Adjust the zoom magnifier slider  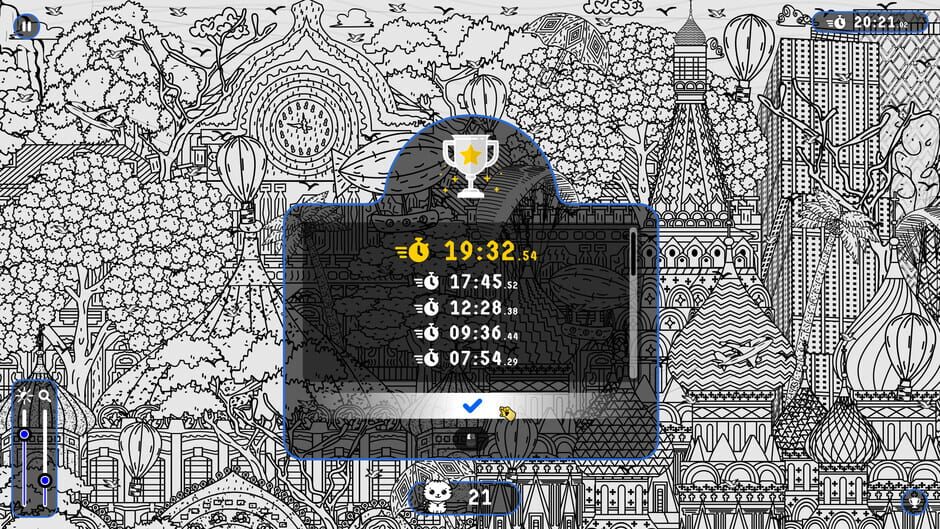[45, 481]
